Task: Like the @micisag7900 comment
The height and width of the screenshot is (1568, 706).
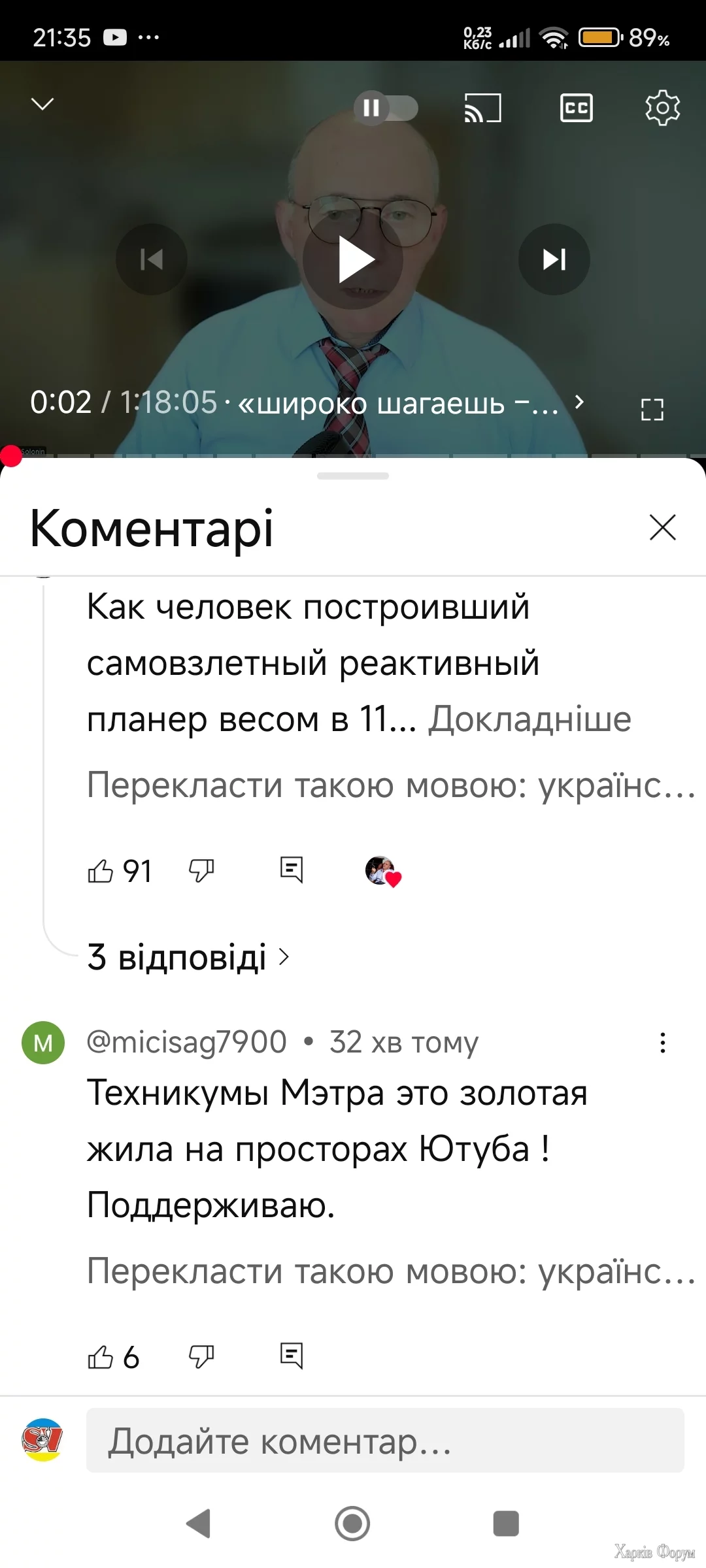Action: click(101, 1357)
